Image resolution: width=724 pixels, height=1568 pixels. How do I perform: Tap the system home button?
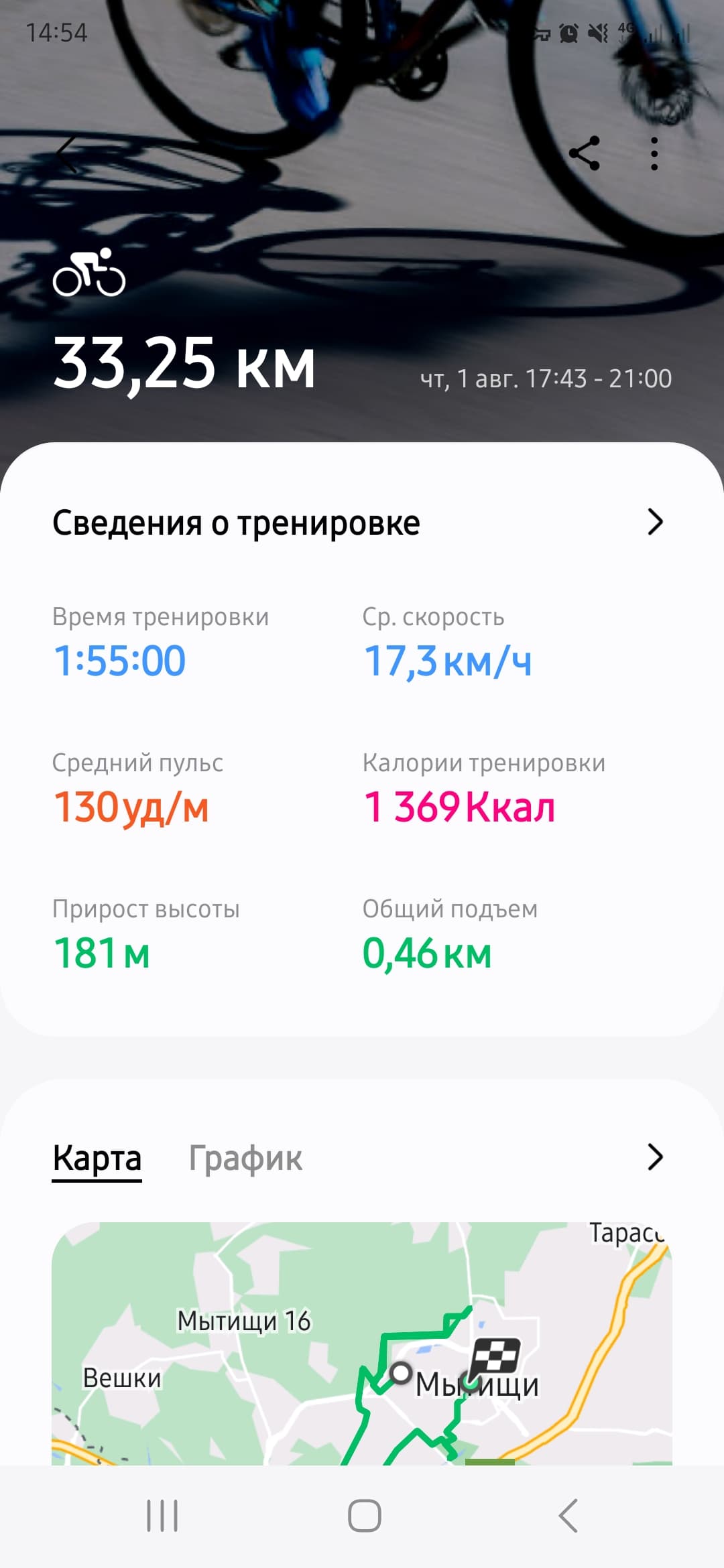365,1516
